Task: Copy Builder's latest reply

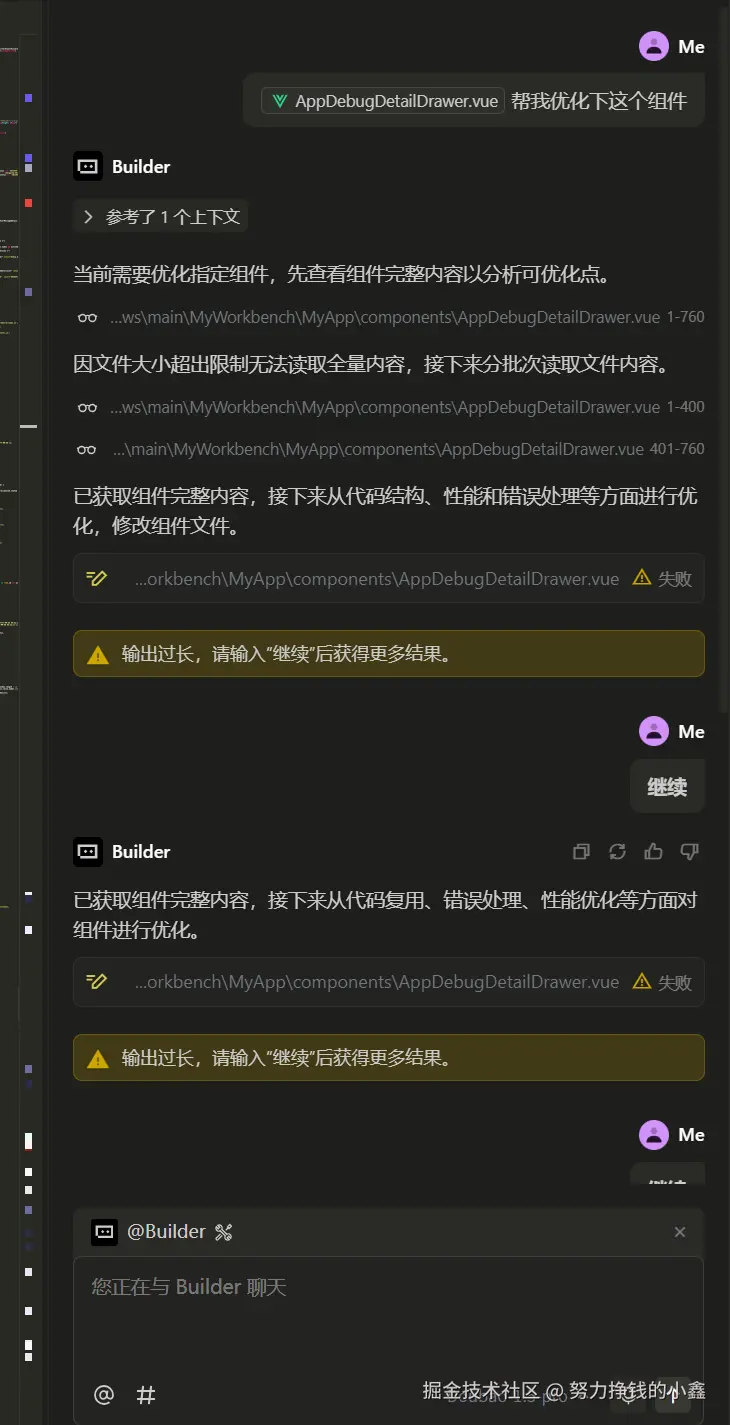Action: 581,852
